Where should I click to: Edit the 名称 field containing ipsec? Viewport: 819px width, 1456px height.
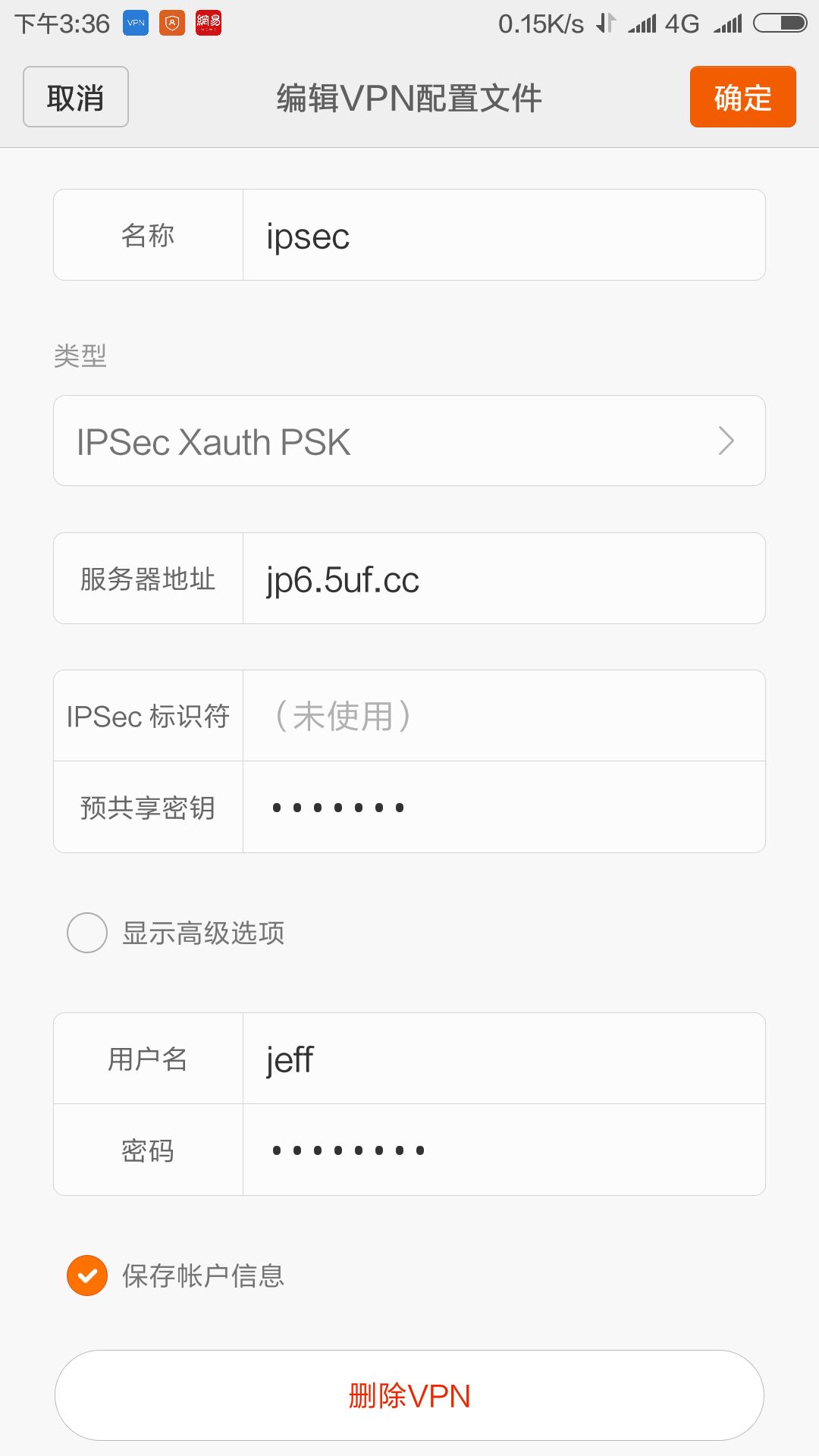(503, 236)
